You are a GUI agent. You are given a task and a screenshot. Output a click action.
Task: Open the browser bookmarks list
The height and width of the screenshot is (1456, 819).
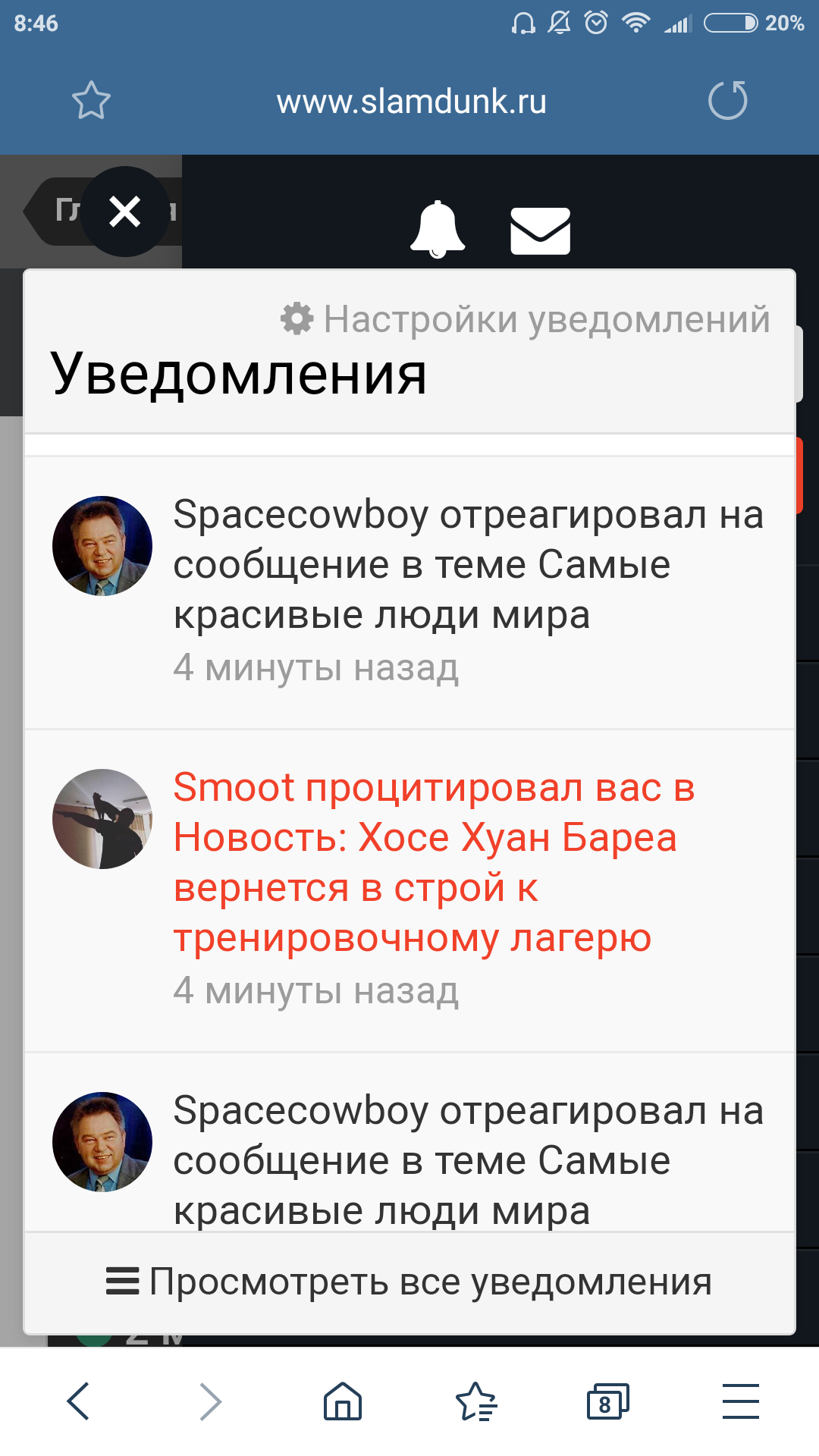pos(476,1401)
